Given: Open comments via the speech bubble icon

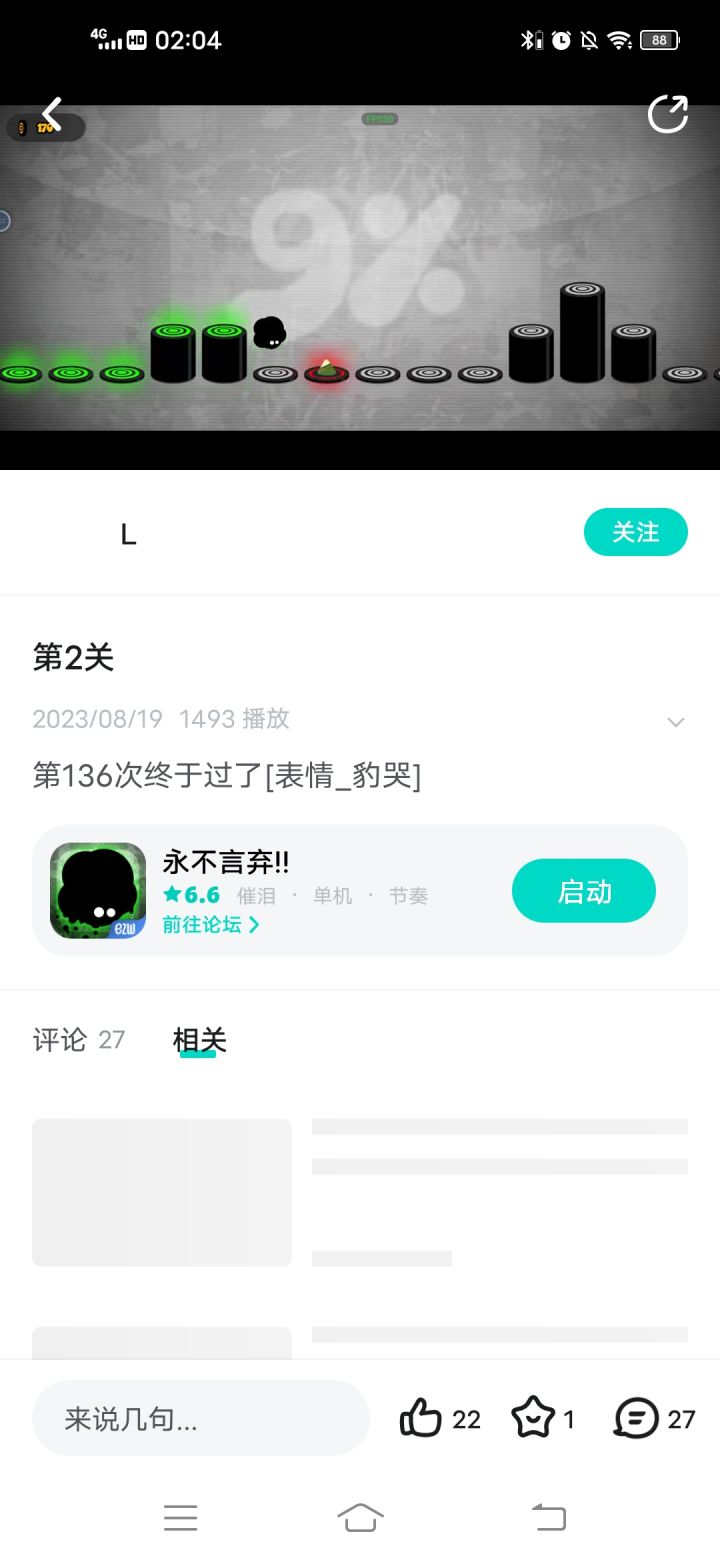Looking at the screenshot, I should pos(636,1418).
